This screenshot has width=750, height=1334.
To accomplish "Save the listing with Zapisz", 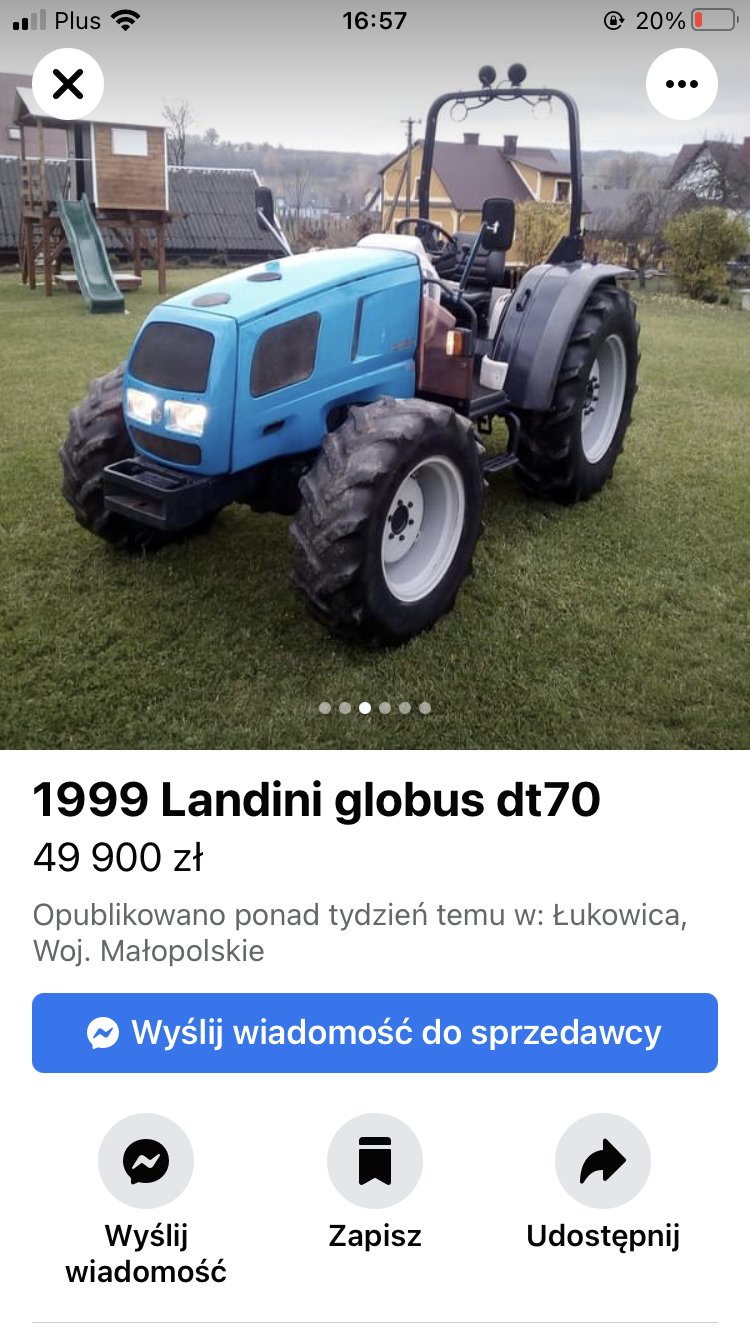I will click(375, 1161).
